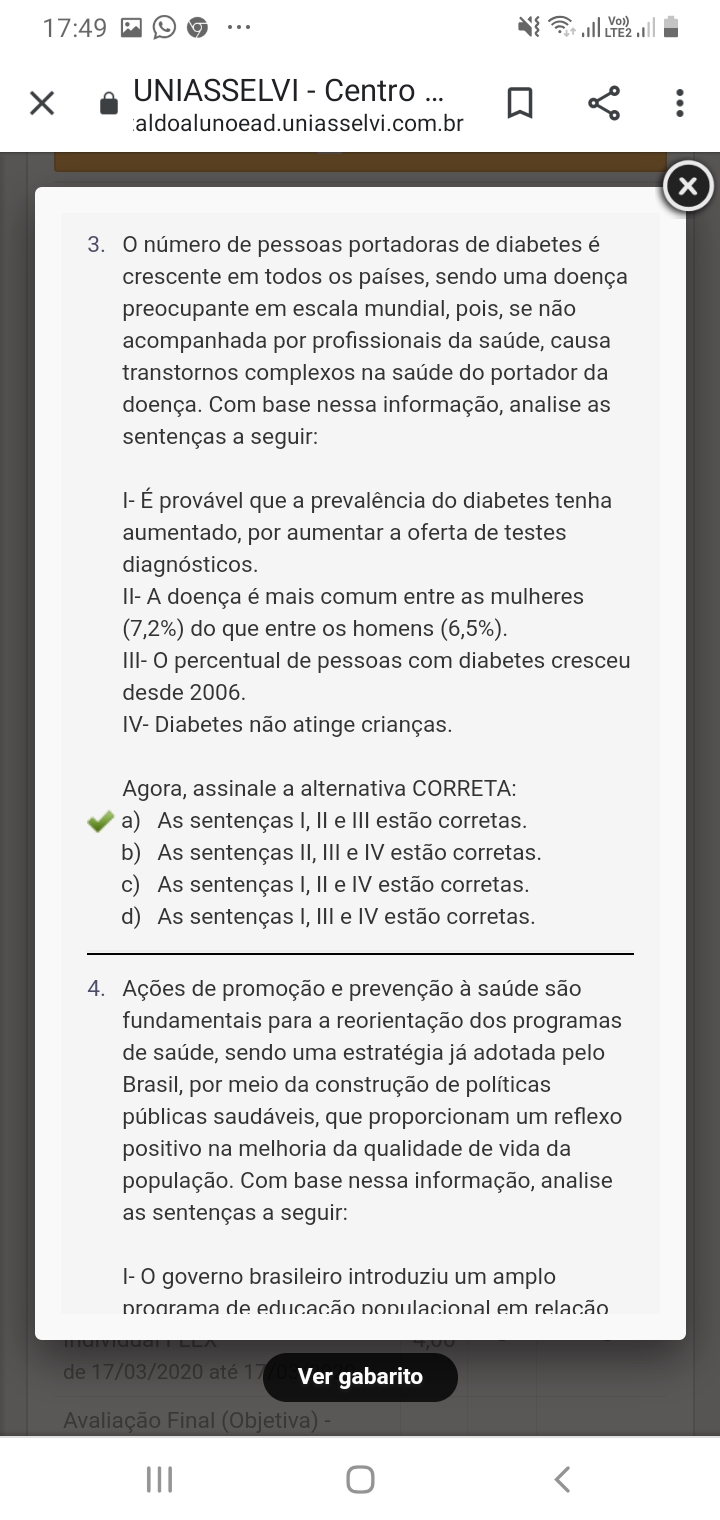Open the recent apps view
Screen dimensions: 720x1520
click(x=159, y=1479)
